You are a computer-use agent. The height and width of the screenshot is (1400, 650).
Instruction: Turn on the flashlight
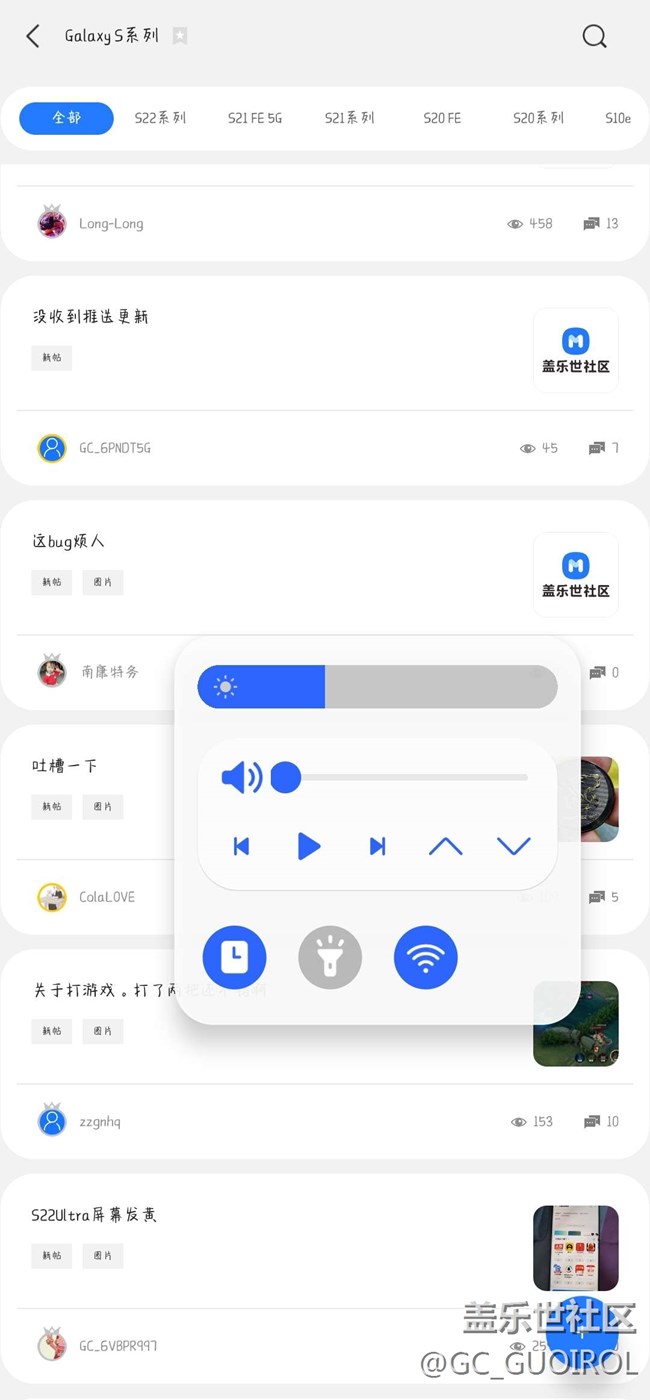click(x=330, y=957)
